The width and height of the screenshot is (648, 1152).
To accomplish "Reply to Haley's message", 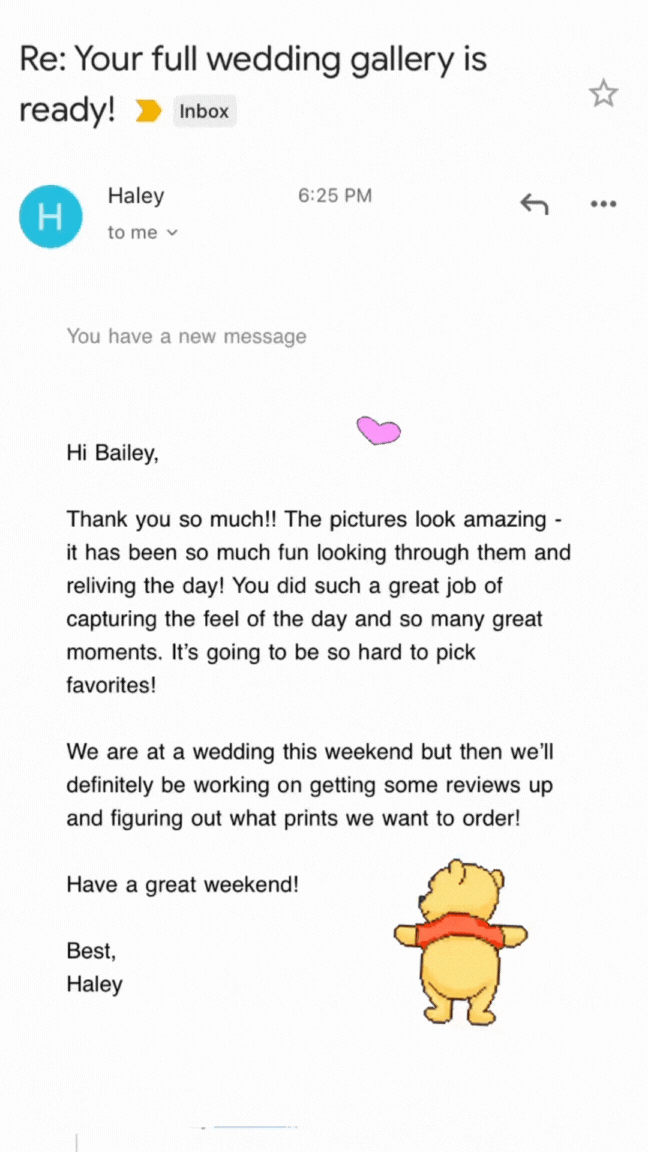I will 534,204.
